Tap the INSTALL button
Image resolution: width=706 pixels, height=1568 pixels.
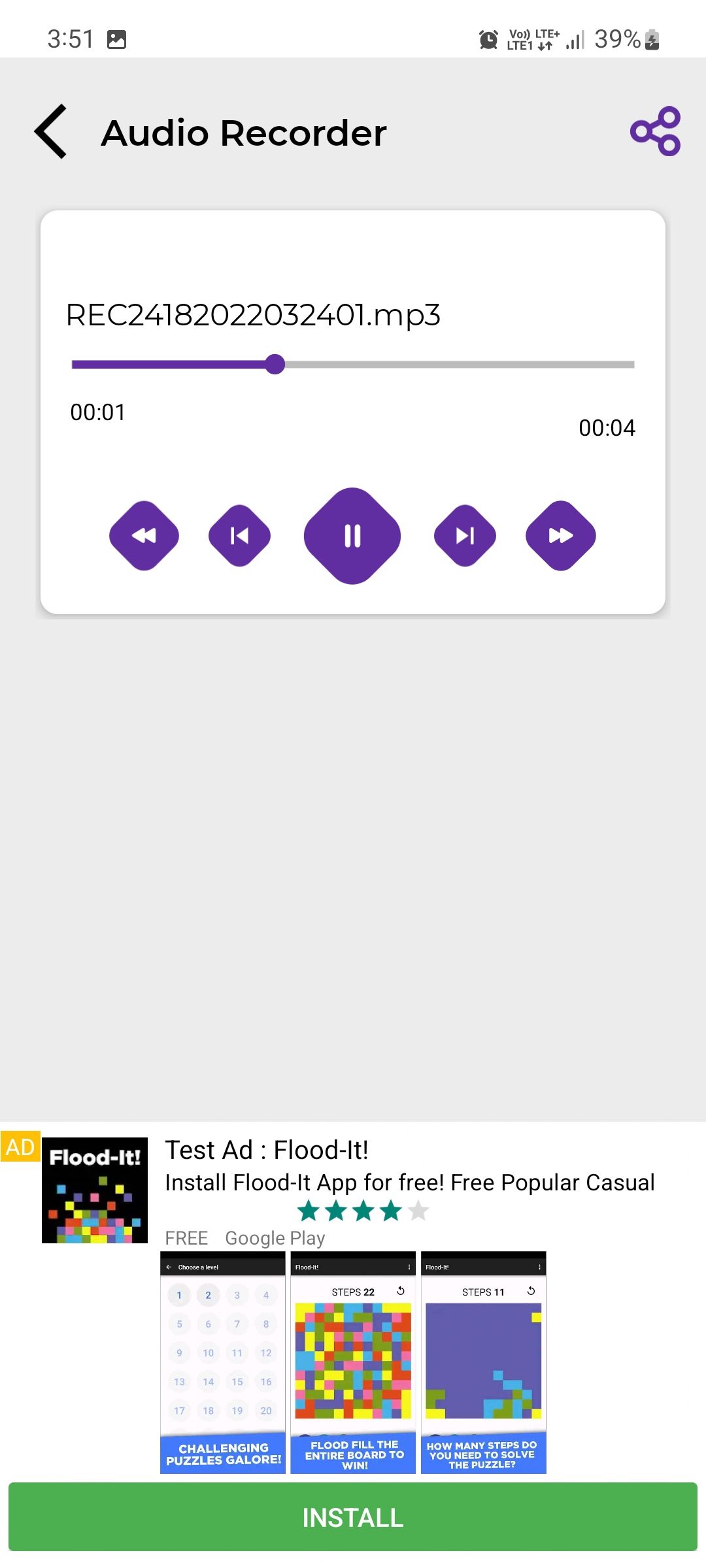353,1517
